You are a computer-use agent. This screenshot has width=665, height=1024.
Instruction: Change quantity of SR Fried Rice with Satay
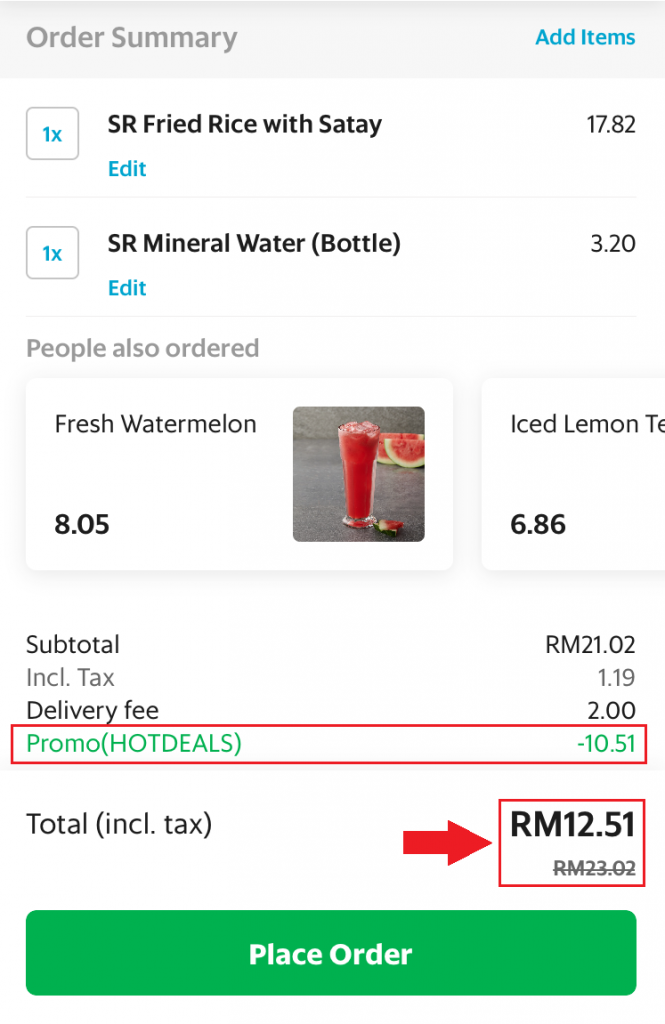click(x=52, y=134)
